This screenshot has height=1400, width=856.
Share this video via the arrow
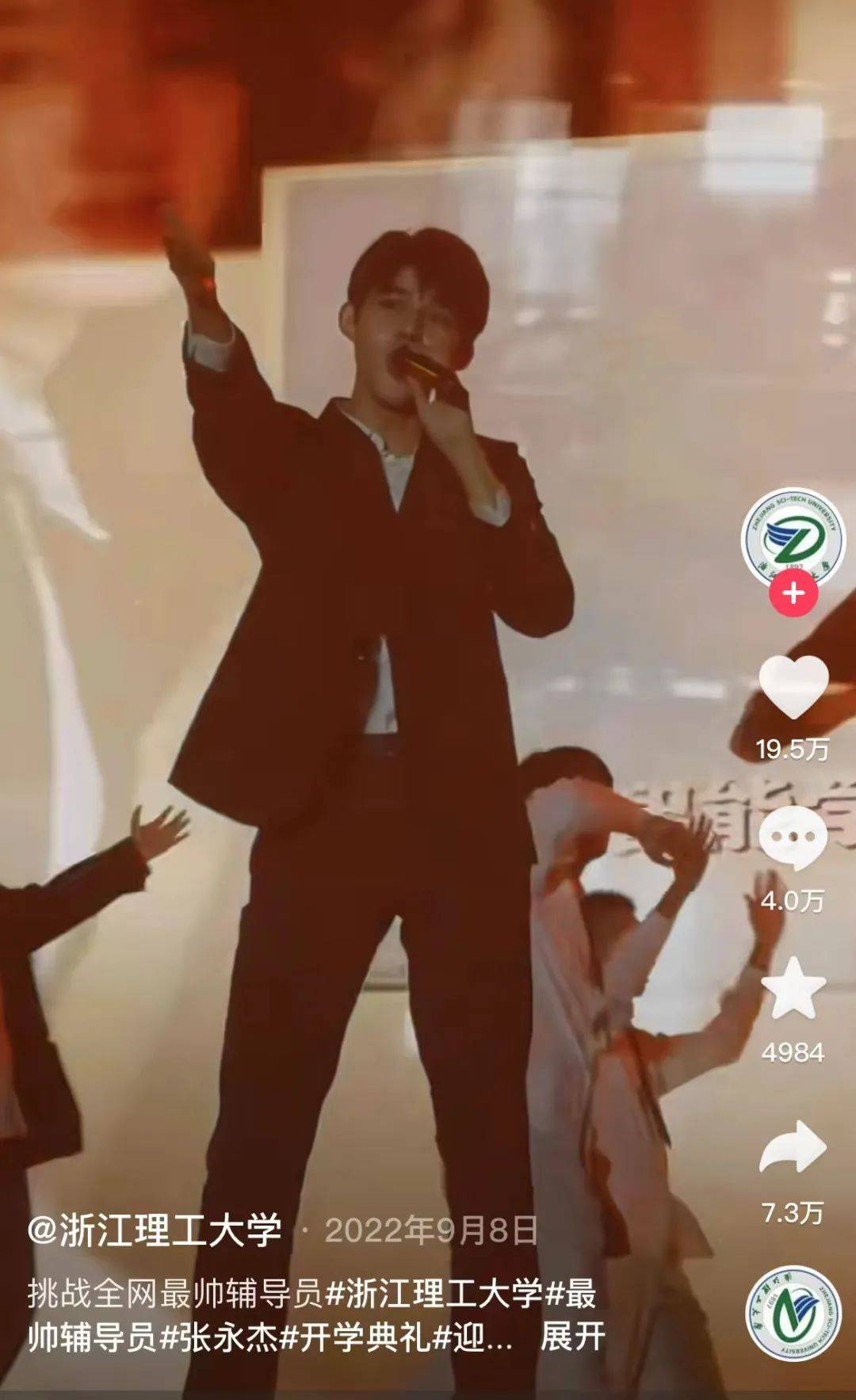793,1147
